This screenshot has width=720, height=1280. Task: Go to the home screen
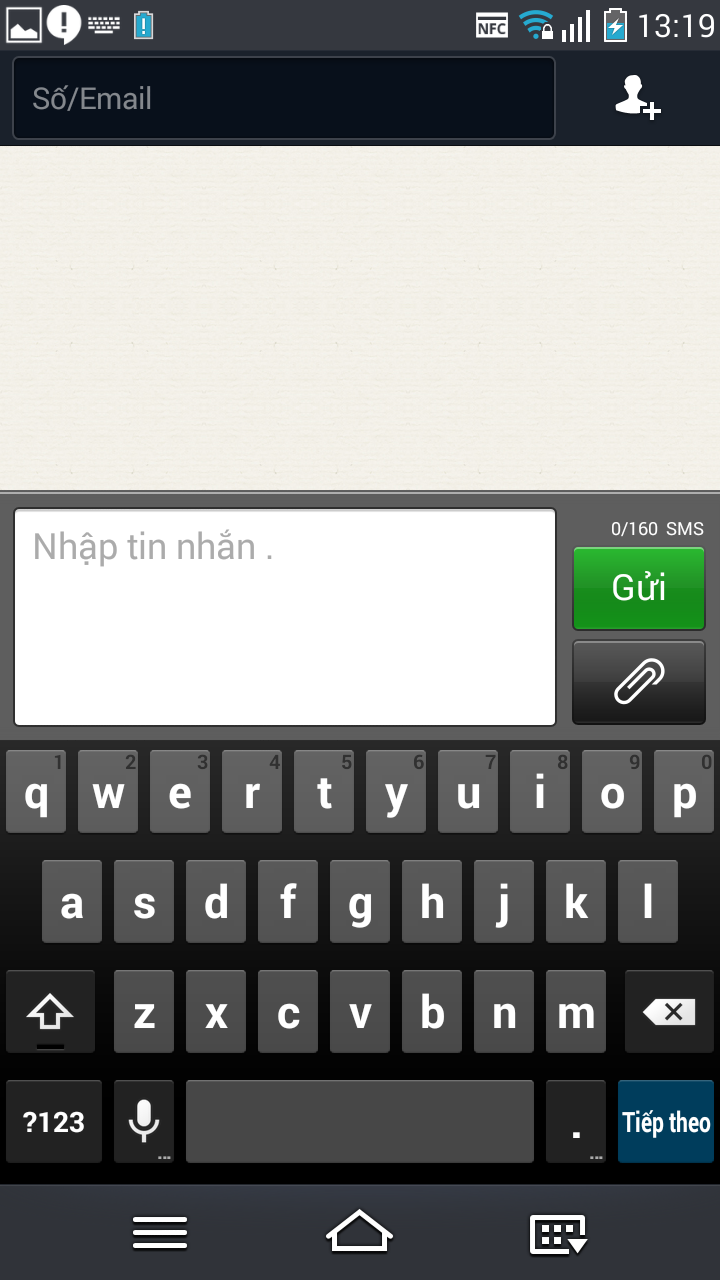pos(360,1231)
